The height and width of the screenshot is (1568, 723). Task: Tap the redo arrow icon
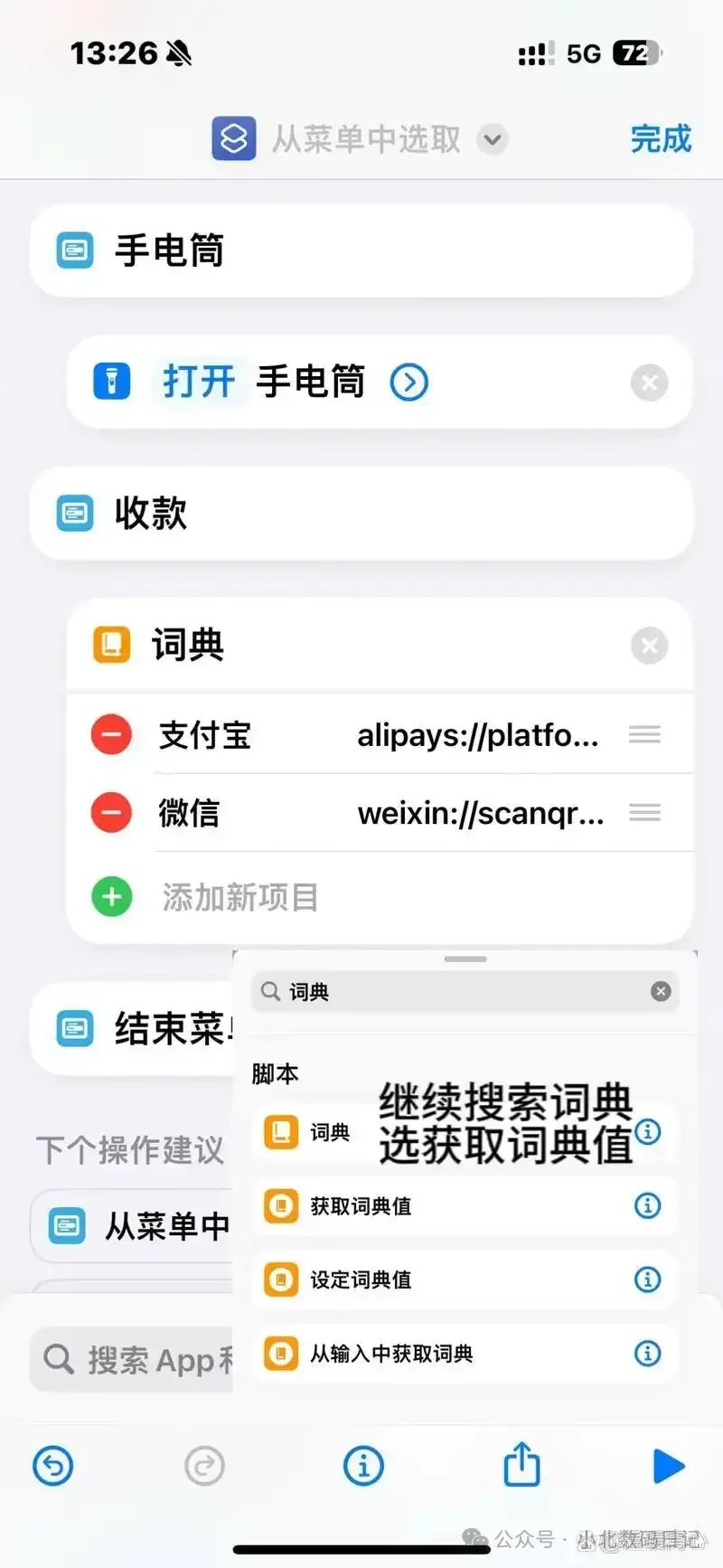(204, 1465)
